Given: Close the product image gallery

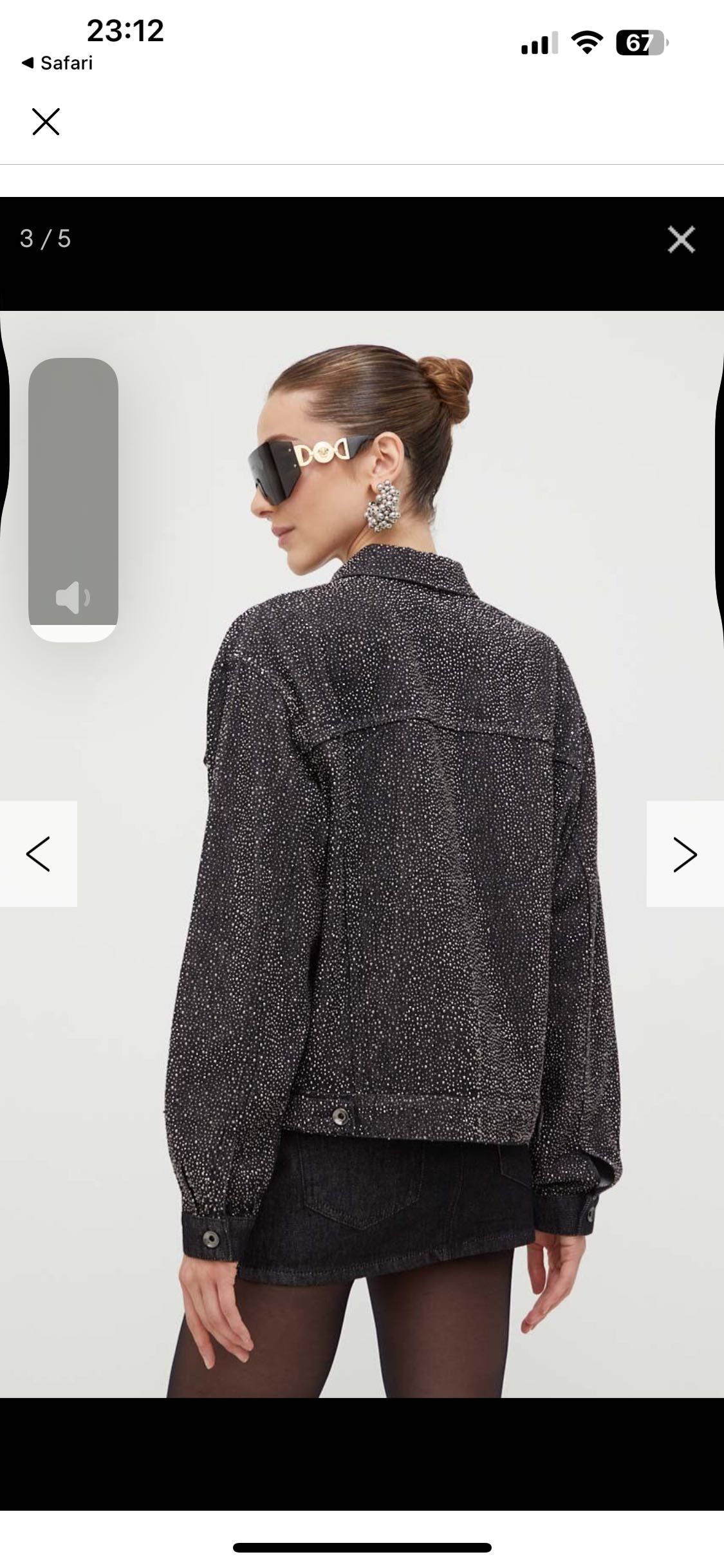Looking at the screenshot, I should 681,239.
